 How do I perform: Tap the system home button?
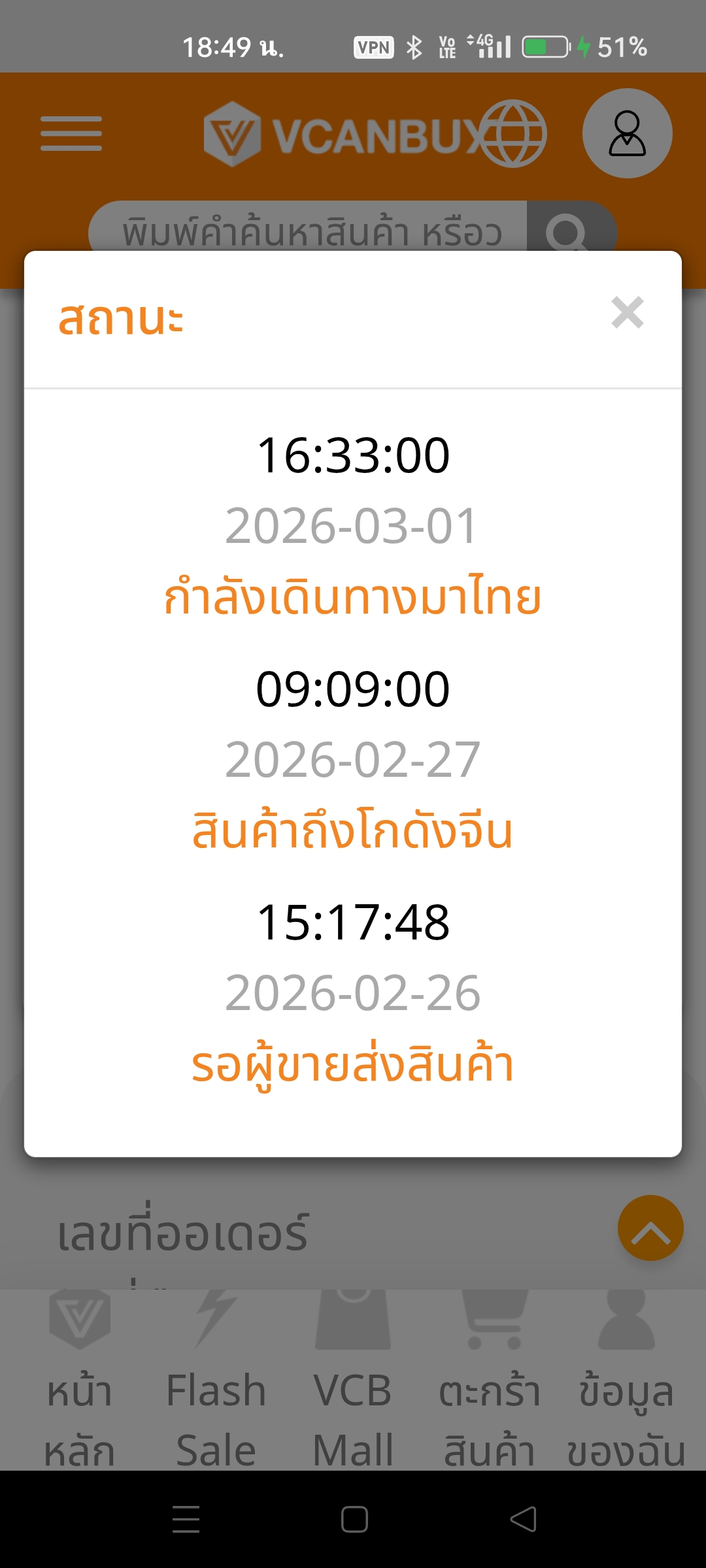coord(354,1519)
